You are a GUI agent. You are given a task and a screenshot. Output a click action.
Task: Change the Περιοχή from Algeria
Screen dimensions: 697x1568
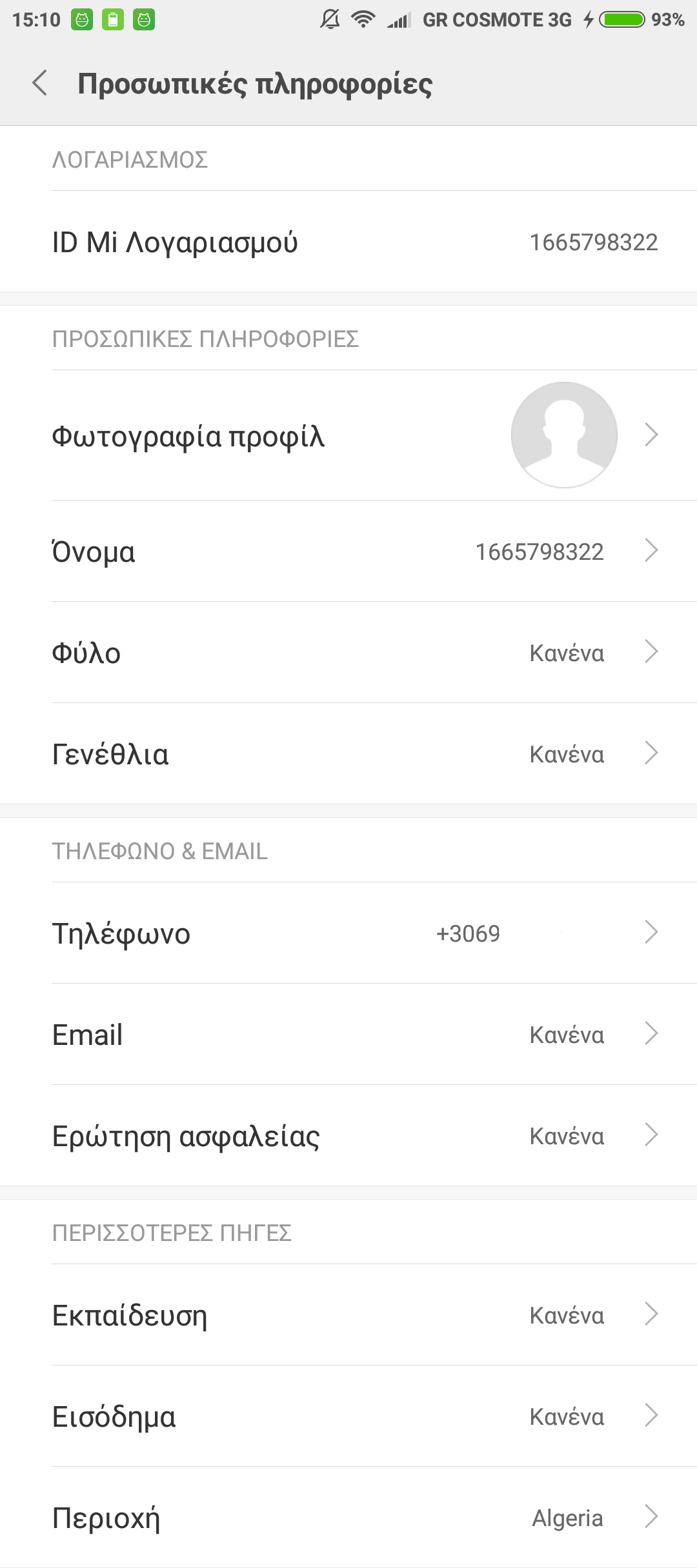point(348,1518)
